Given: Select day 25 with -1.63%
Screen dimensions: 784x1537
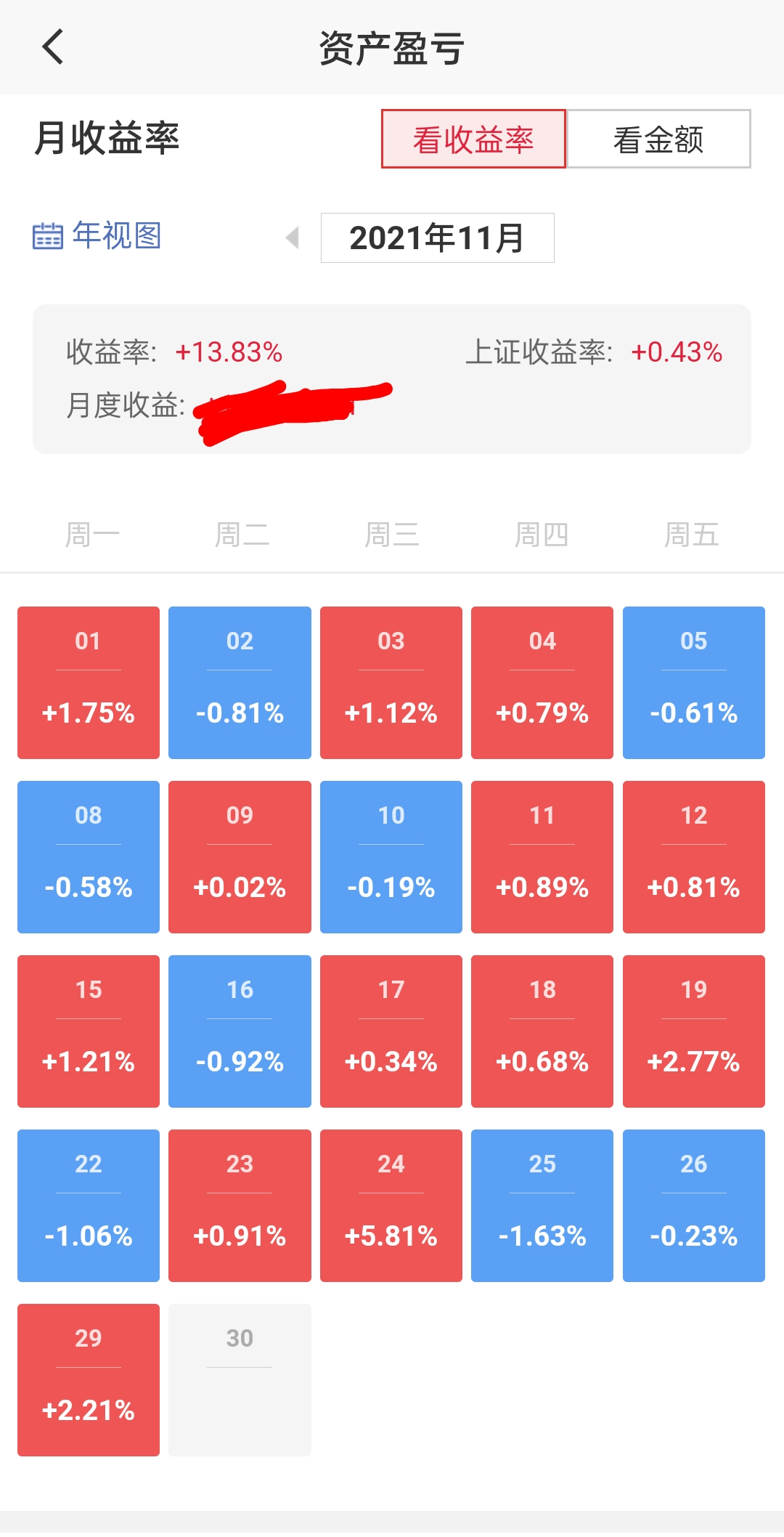Looking at the screenshot, I should point(542,1206).
